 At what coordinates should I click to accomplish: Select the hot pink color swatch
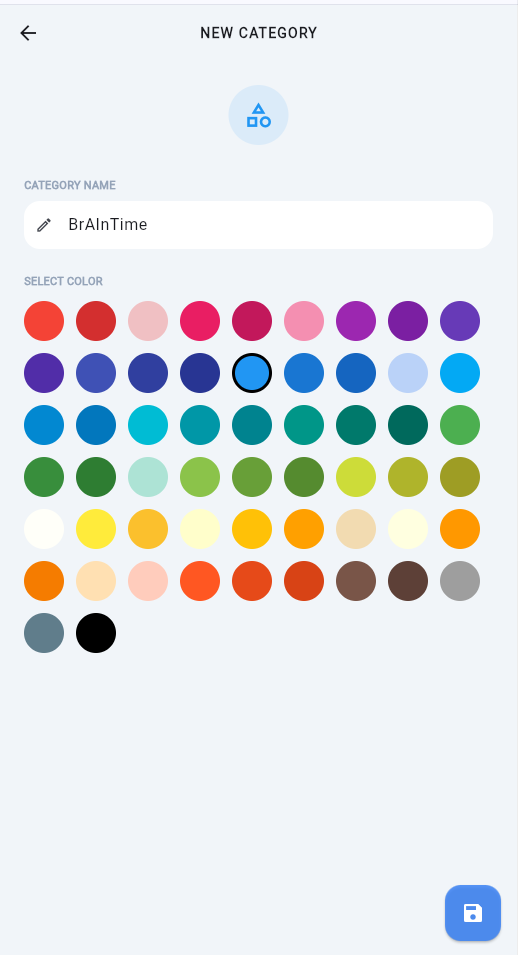click(x=200, y=321)
